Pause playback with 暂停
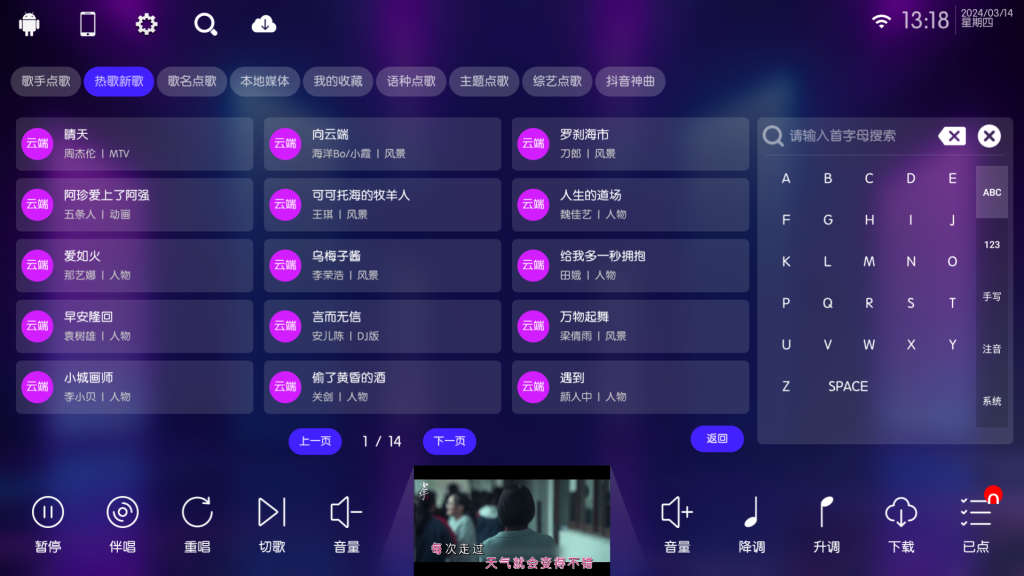Image resolution: width=1024 pixels, height=576 pixels. pyautogui.click(x=47, y=523)
